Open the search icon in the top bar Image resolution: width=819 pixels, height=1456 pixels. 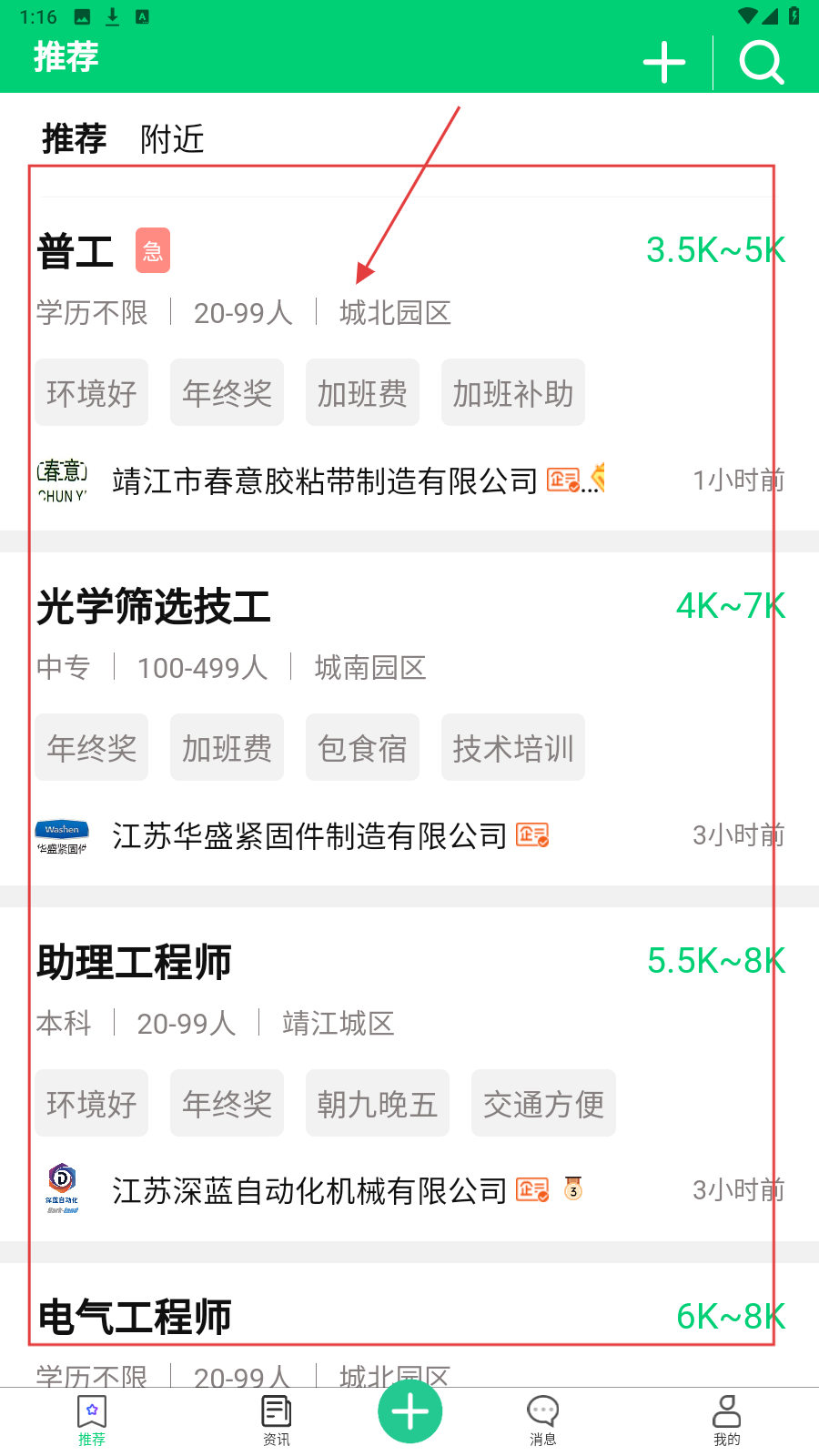[x=762, y=62]
